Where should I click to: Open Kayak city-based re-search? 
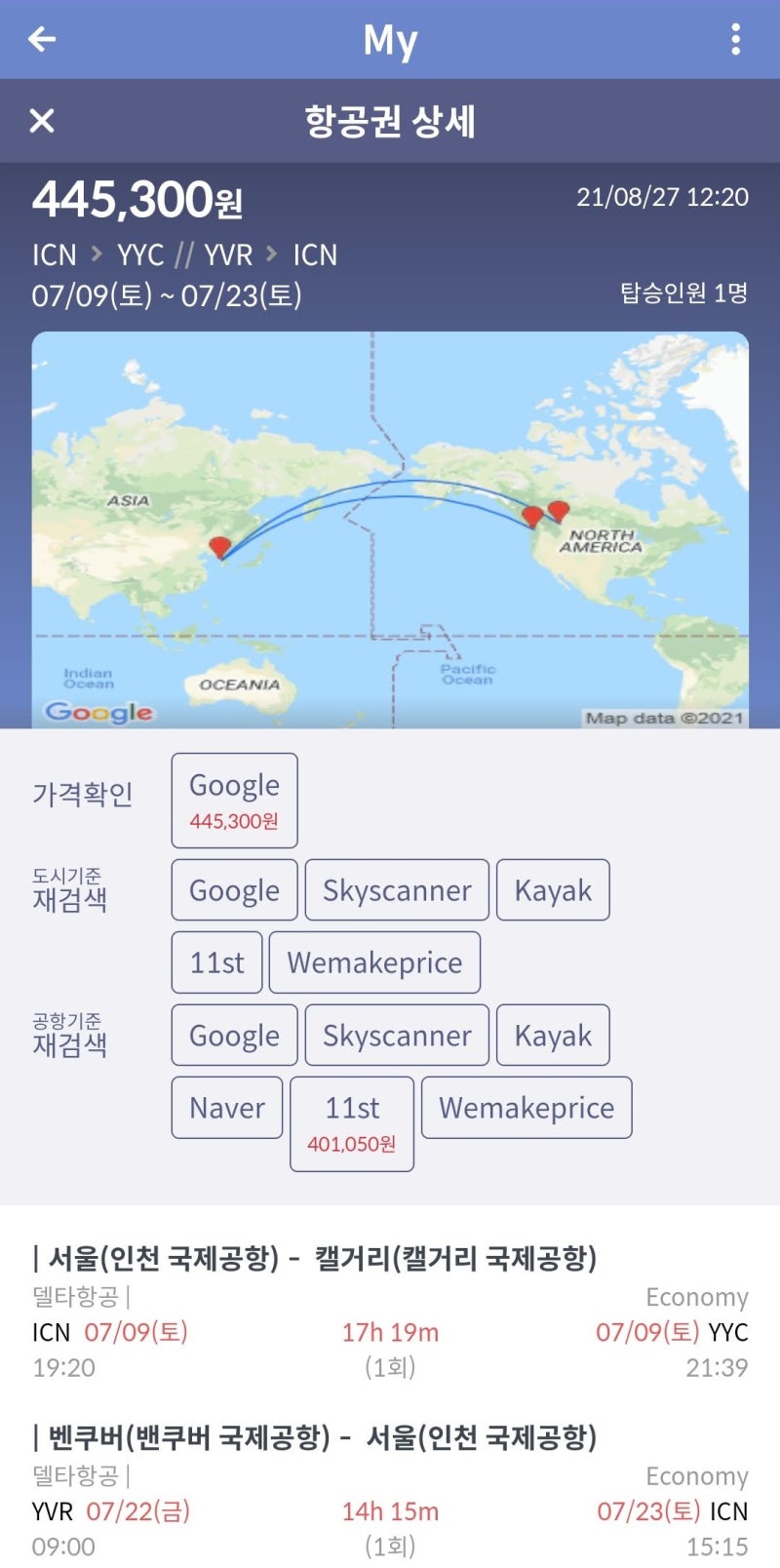point(553,890)
